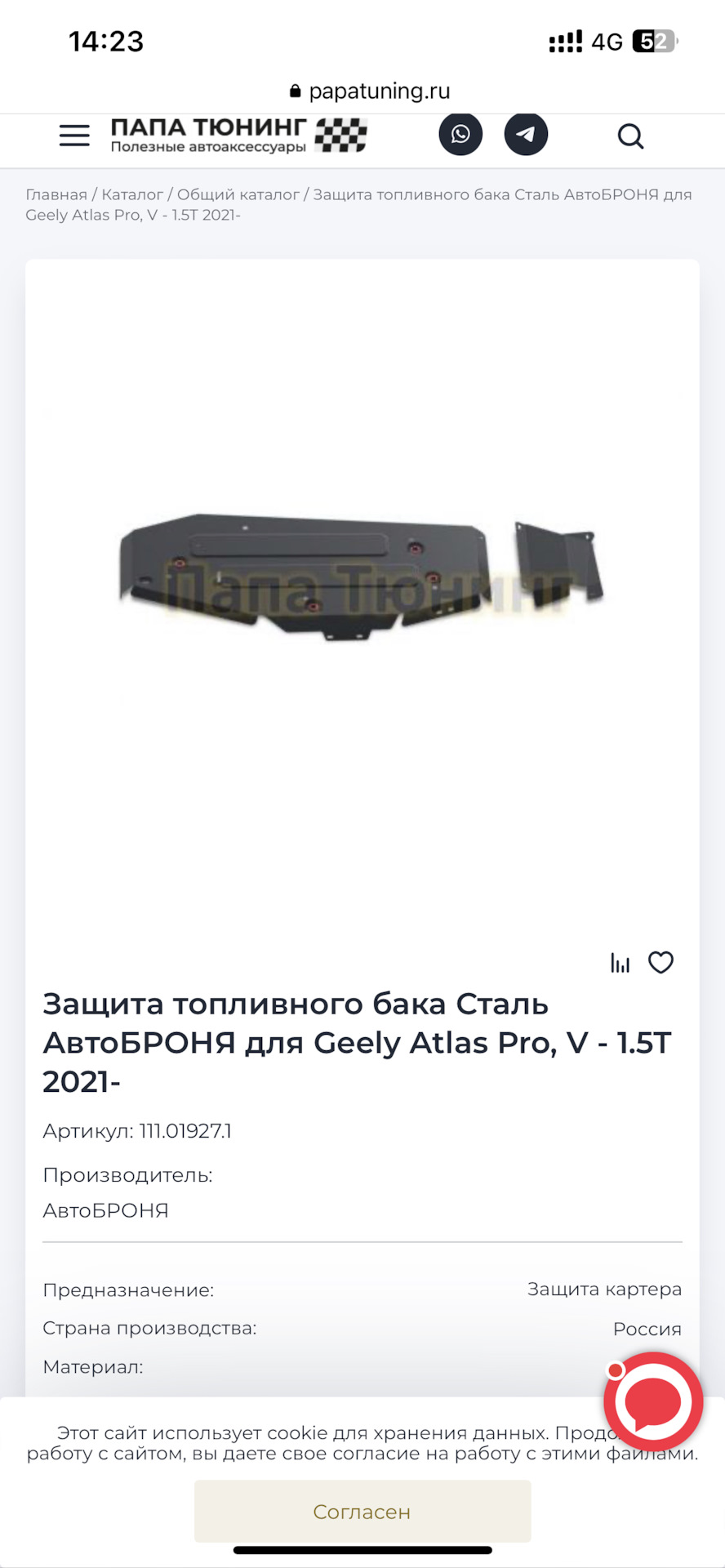The width and height of the screenshot is (725, 1568).
Task: Open Папа Тюнинг home logo
Action: pos(238,136)
